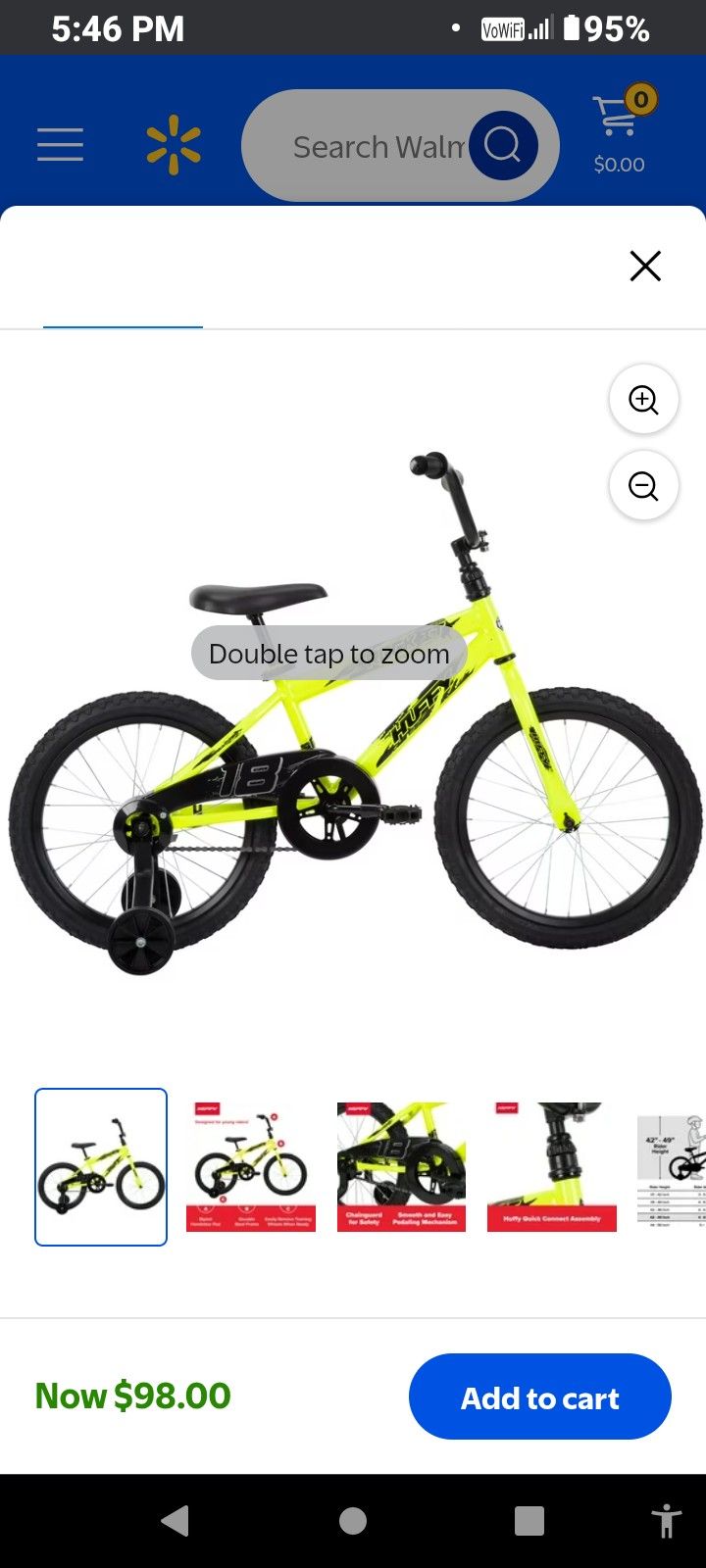The height and width of the screenshot is (1568, 706).
Task: Tap the Now $98.00 price text
Action: 132,1396
